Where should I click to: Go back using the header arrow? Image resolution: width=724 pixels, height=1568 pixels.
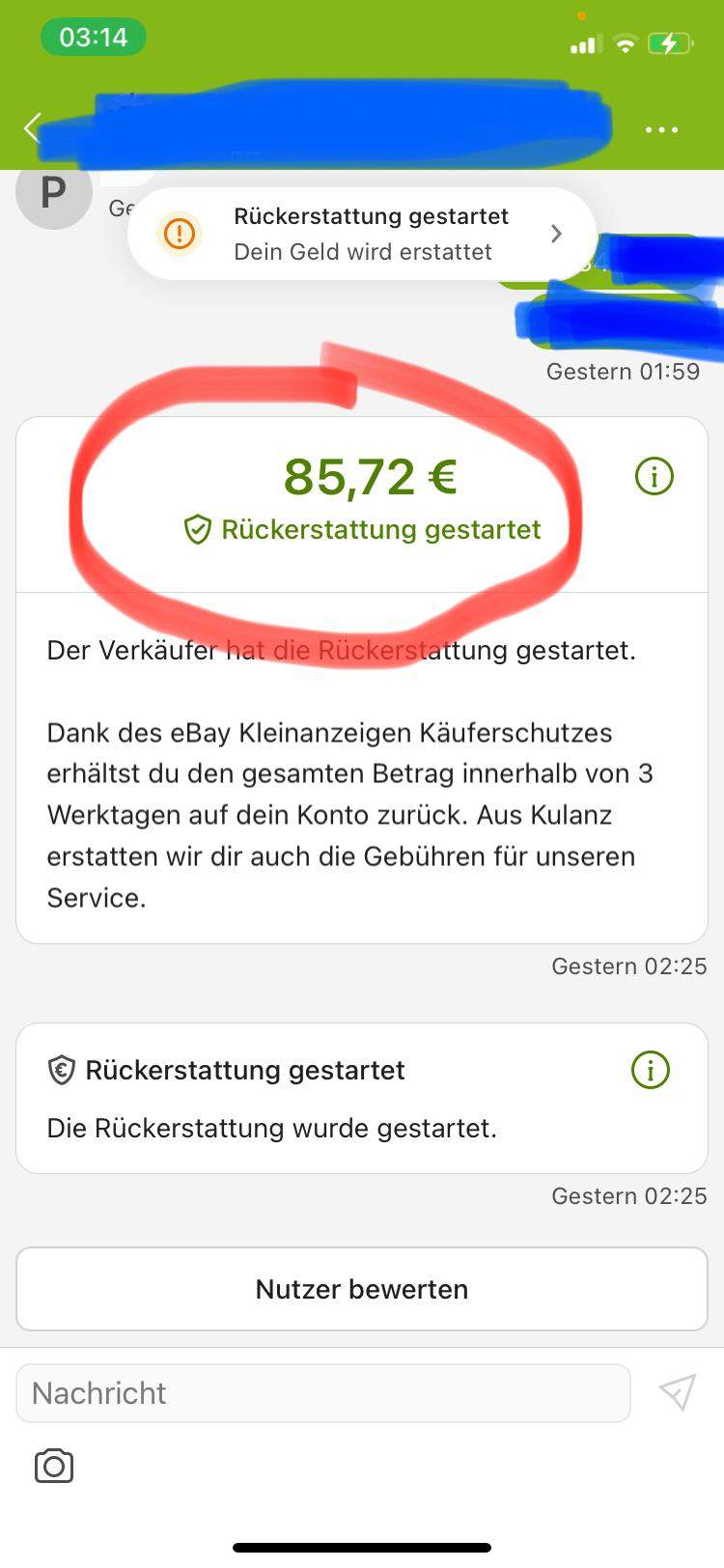pos(33,127)
